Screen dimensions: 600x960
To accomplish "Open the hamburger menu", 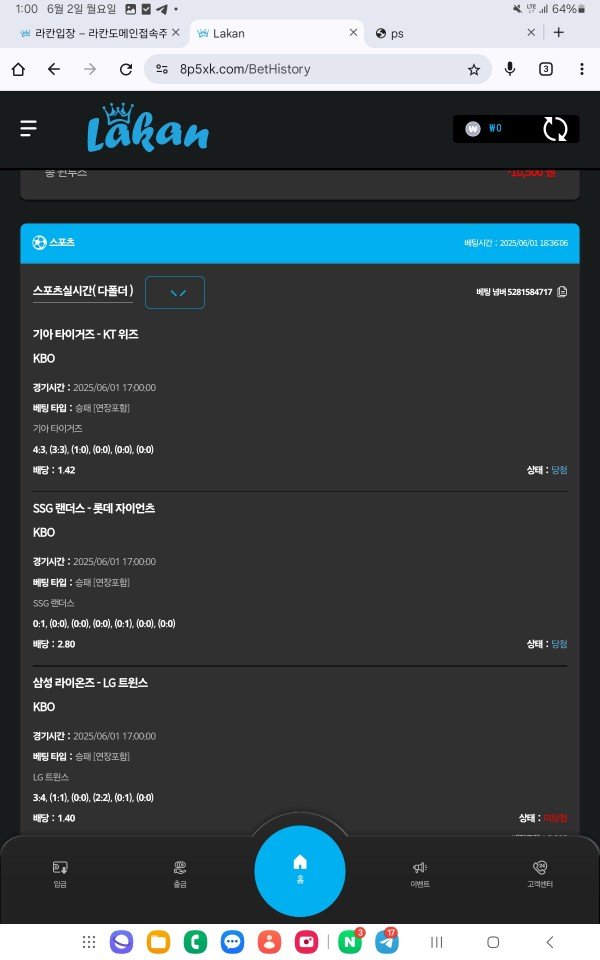I will pos(28,128).
